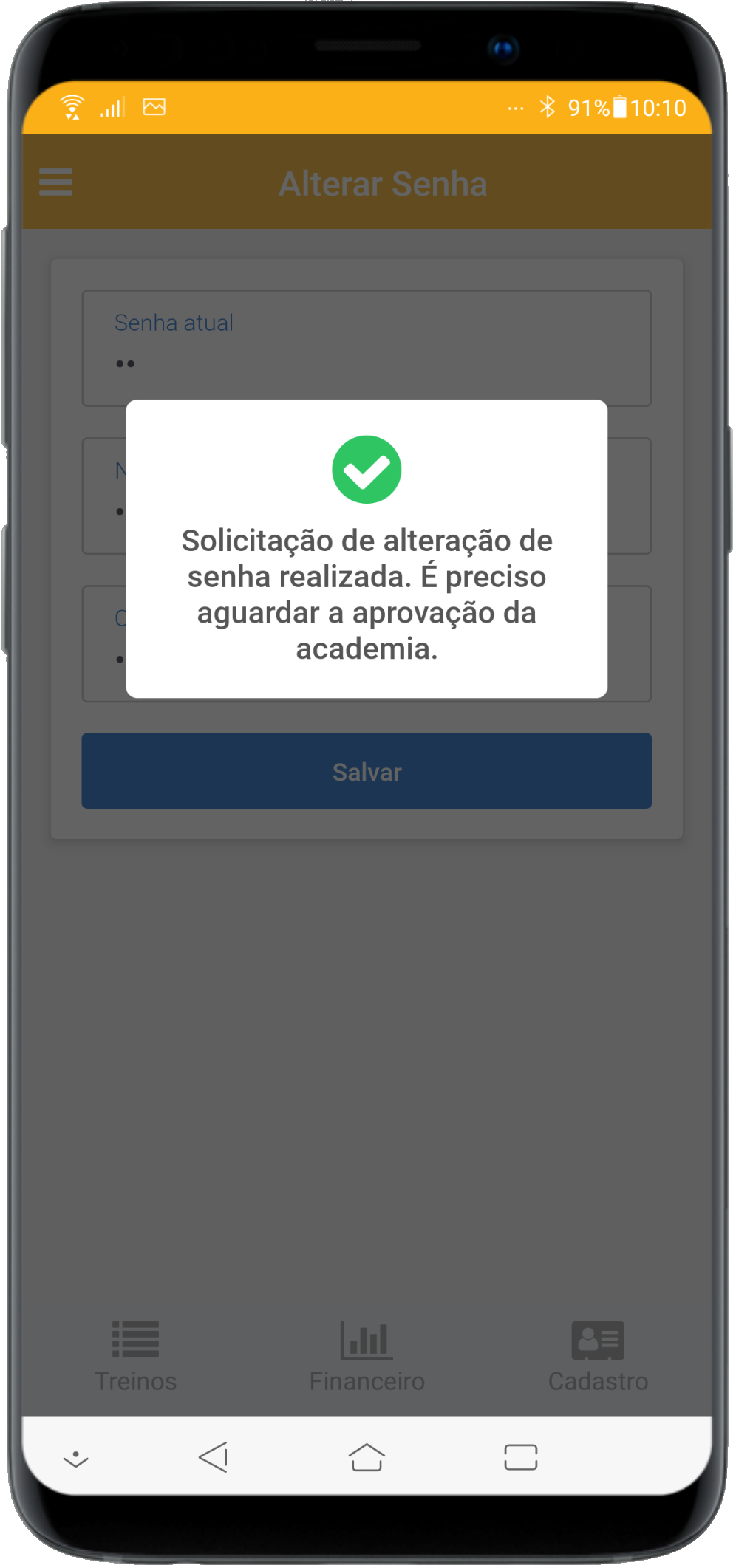Open the hamburger menu
The image size is (736, 1568).
55,182
